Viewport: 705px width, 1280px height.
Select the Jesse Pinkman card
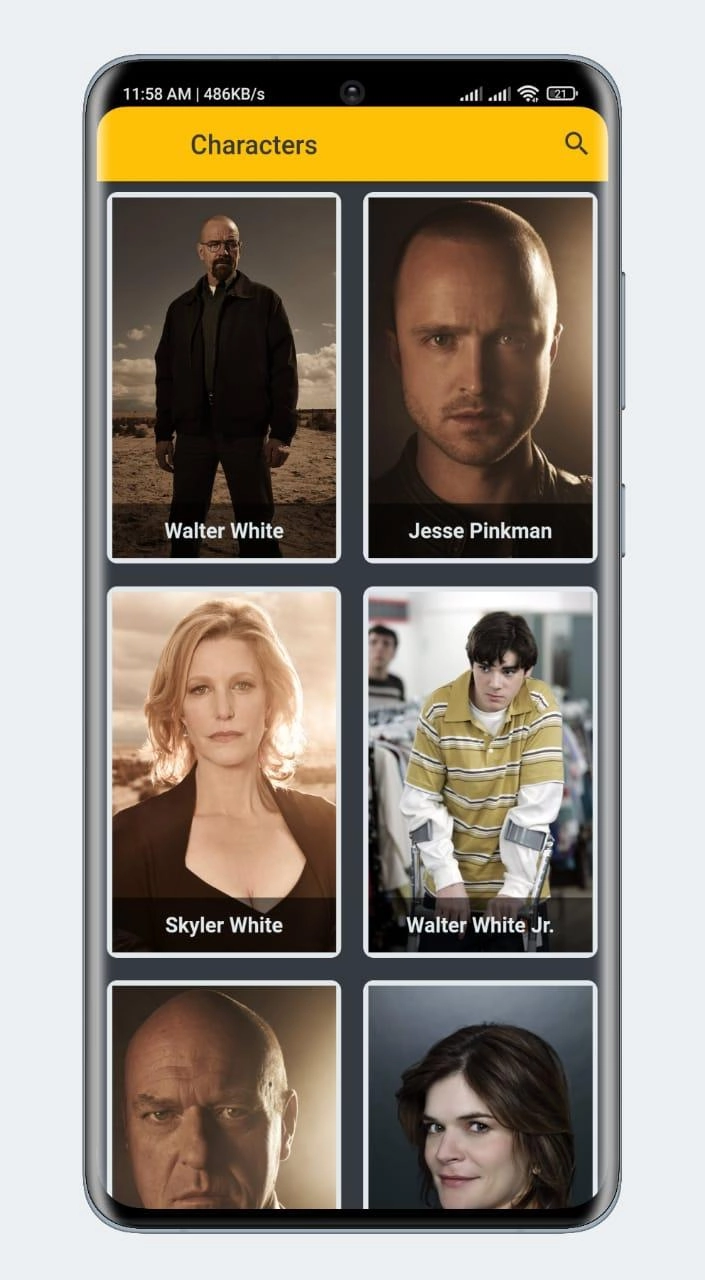click(x=480, y=377)
